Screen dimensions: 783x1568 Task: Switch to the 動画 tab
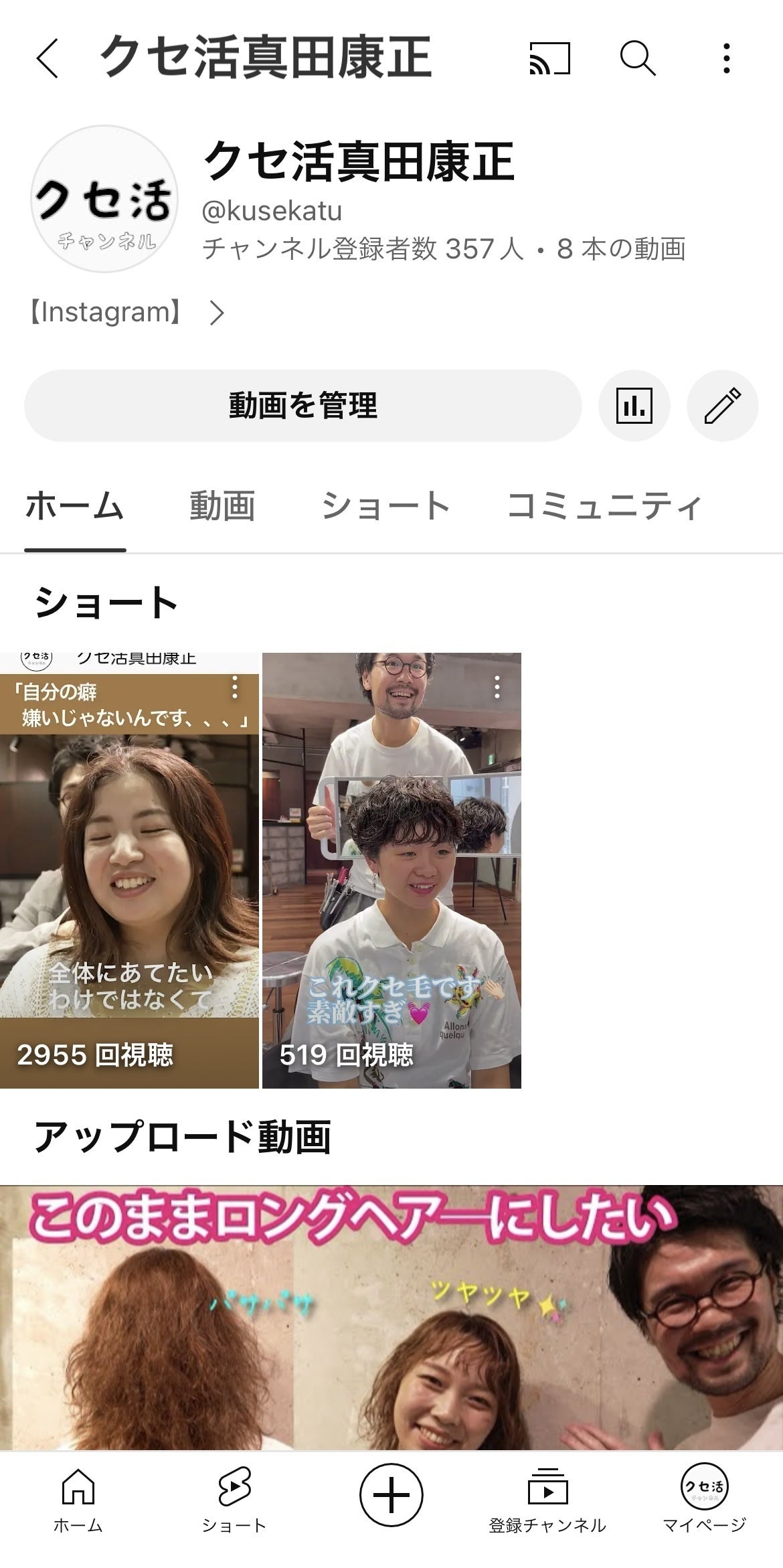[222, 506]
